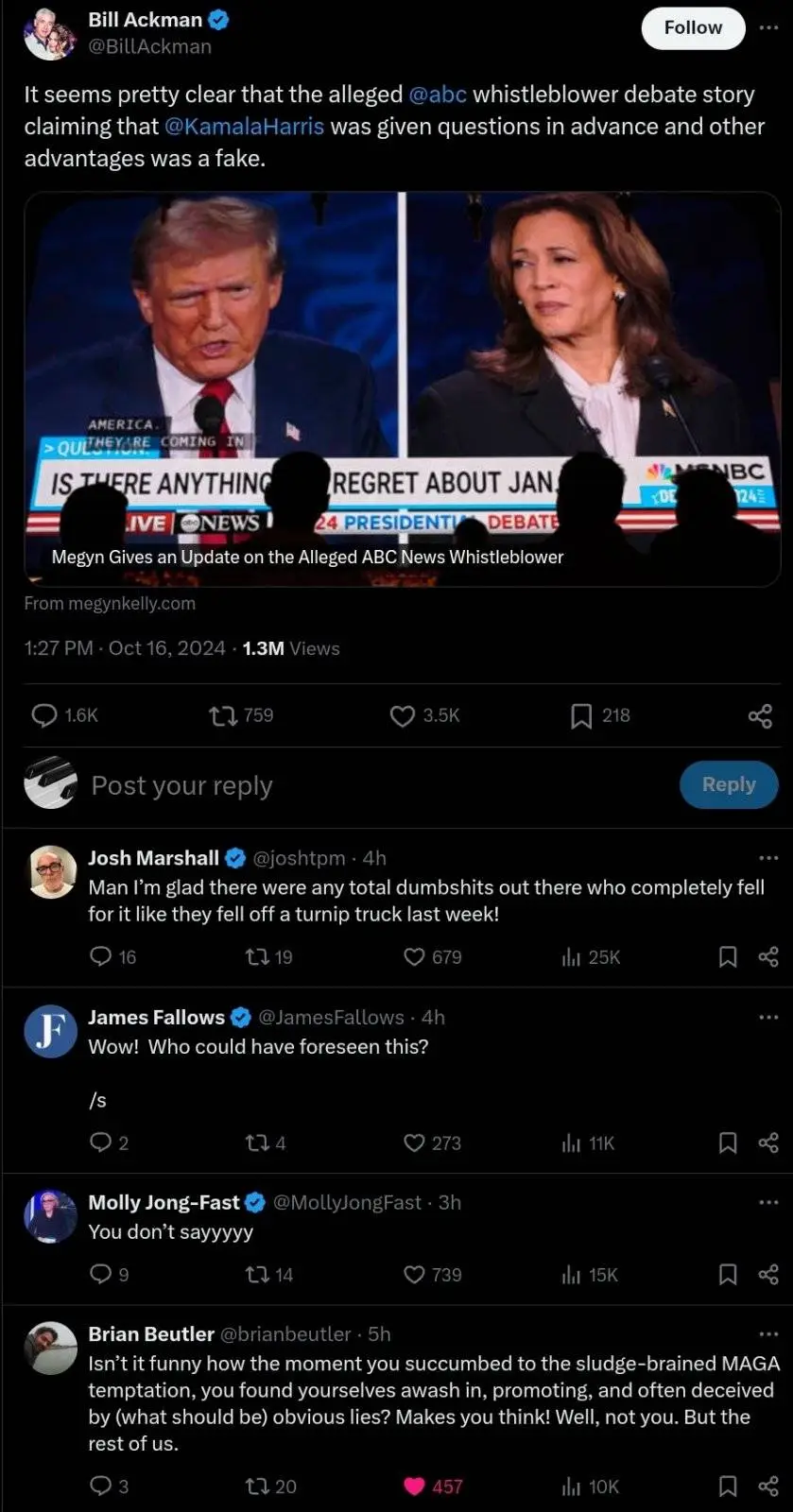Screen dimensions: 793x1512
Task: Like Bill Ackman's post
Action: click(x=403, y=715)
